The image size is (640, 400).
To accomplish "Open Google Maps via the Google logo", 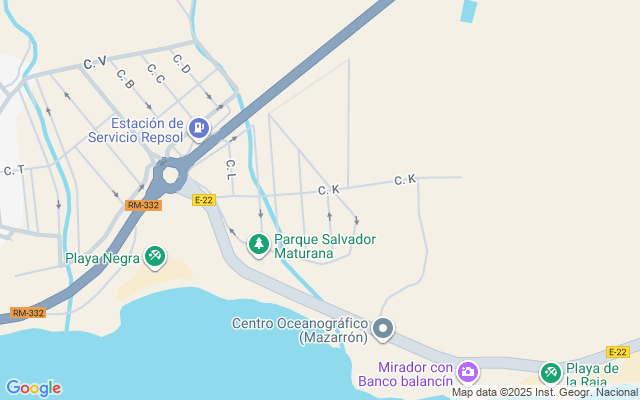I will (x=33, y=388).
